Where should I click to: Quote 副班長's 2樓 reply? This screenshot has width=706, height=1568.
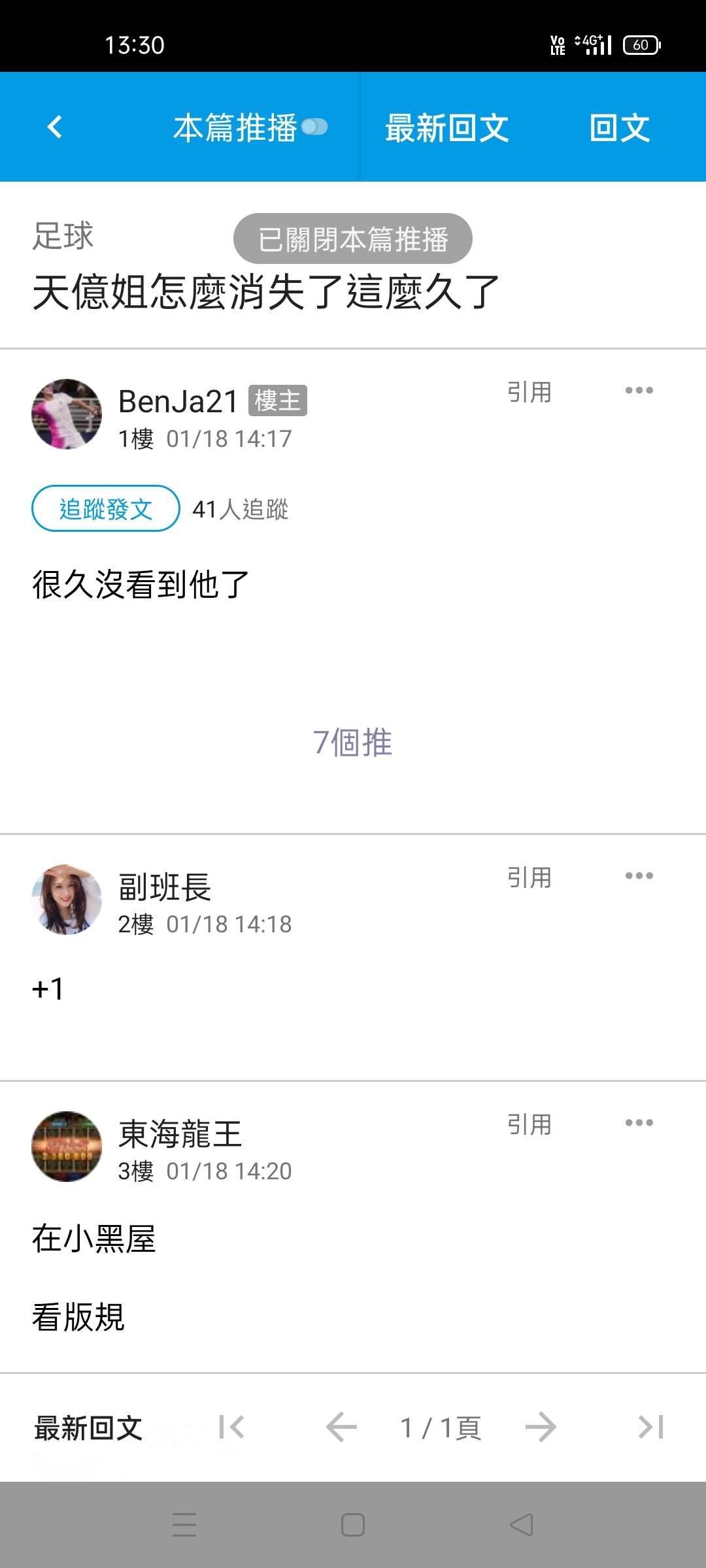[x=529, y=877]
